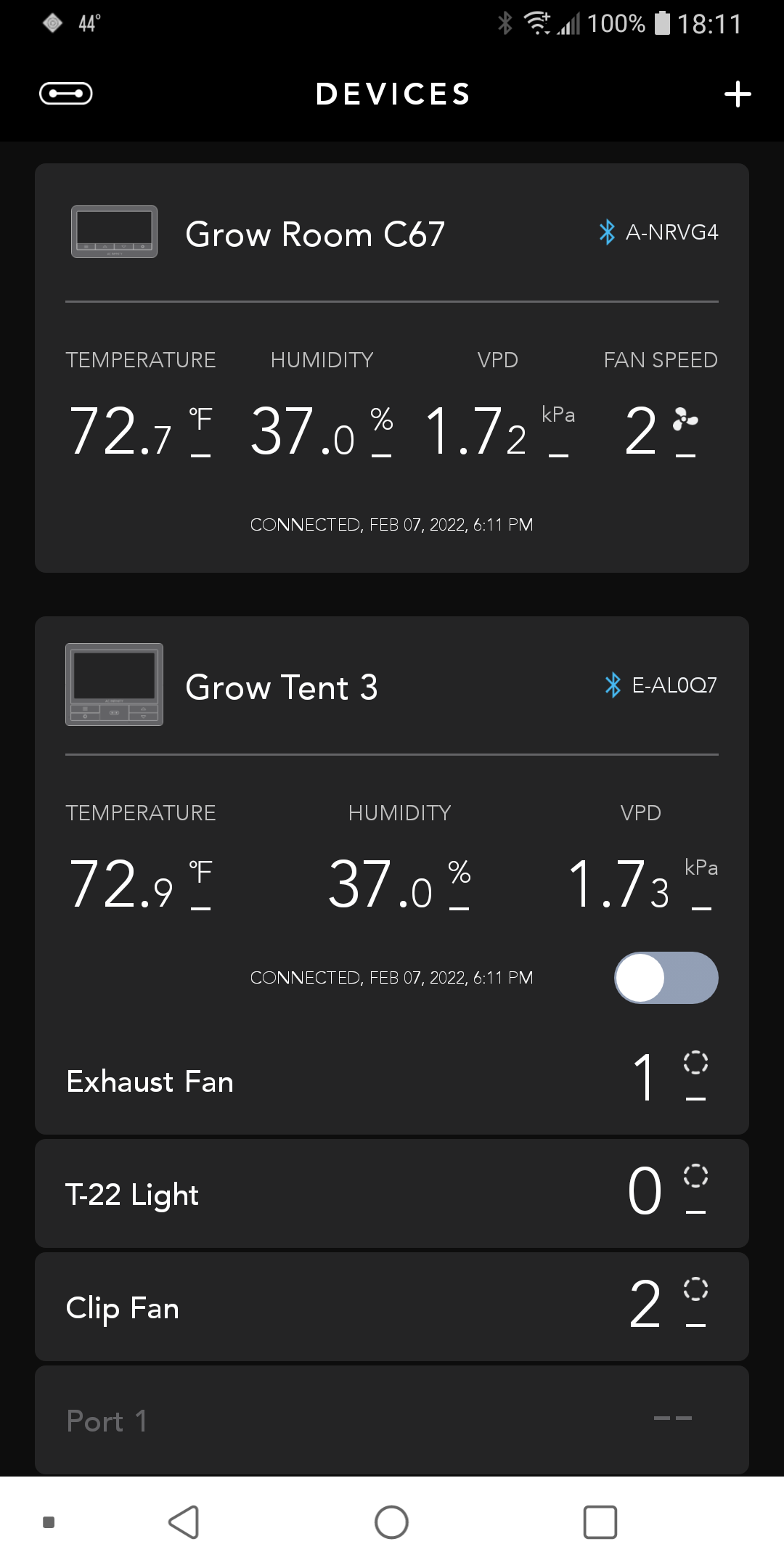Open the Grow Room C67 device card
Screen dimensions: 784x1568
392,368
